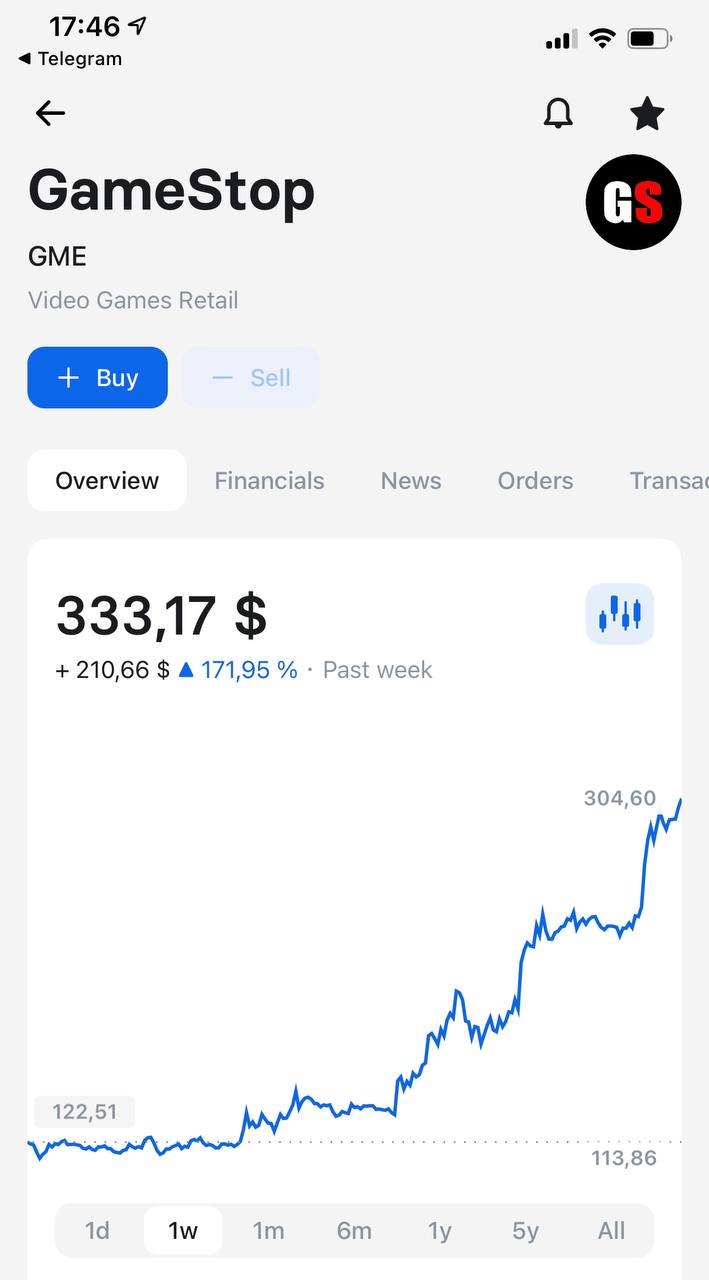This screenshot has height=1280, width=709.
Task: Tap the Sell button
Action: tap(251, 378)
